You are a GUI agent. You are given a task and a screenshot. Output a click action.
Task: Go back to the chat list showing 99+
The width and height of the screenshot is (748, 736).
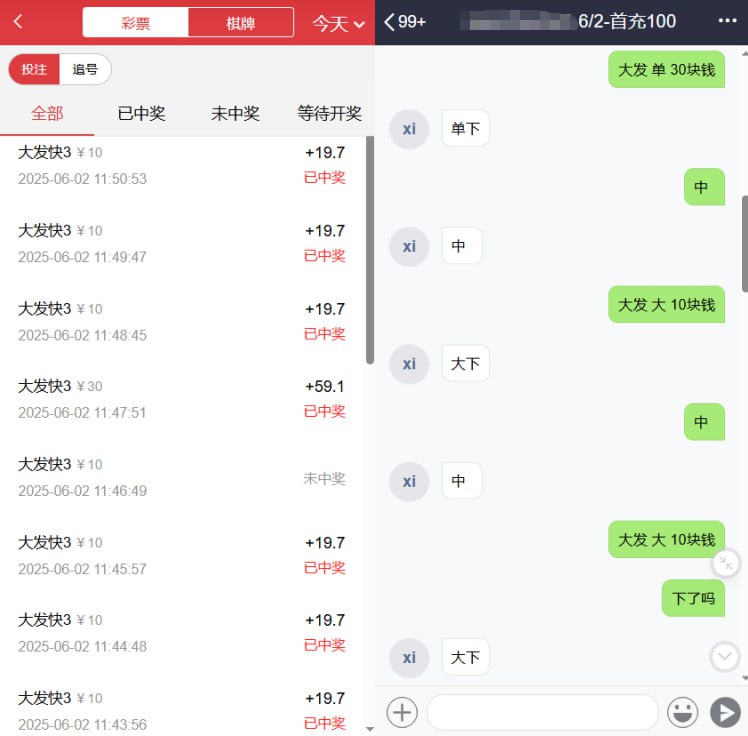pos(405,21)
